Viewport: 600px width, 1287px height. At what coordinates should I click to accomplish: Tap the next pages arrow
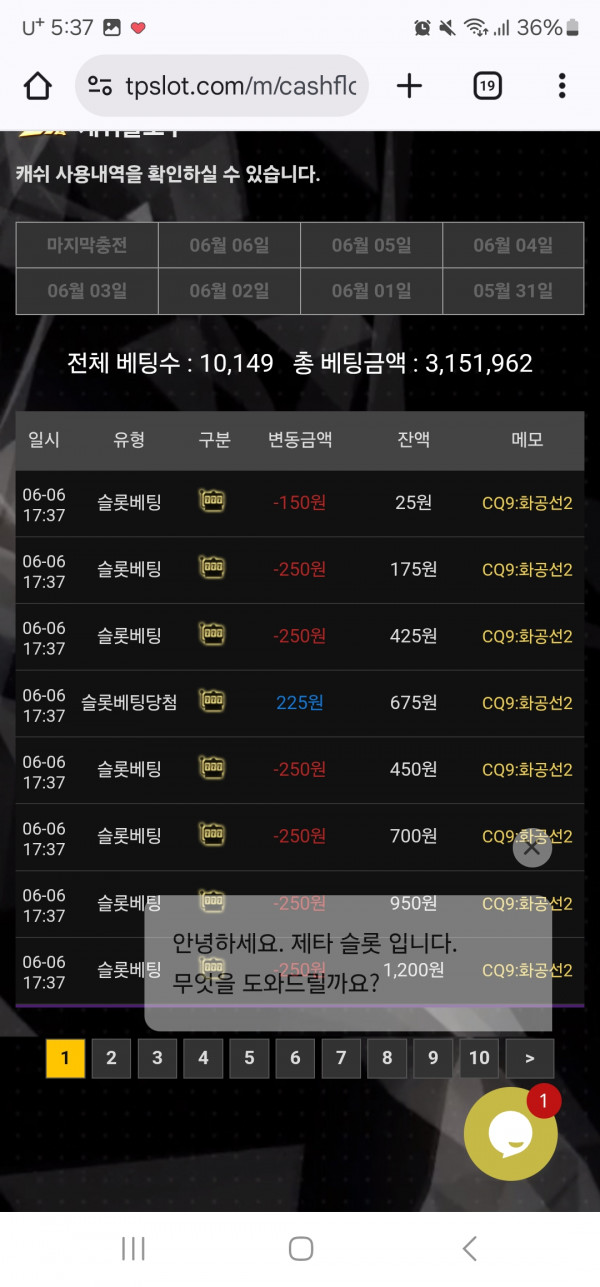tap(529, 1058)
